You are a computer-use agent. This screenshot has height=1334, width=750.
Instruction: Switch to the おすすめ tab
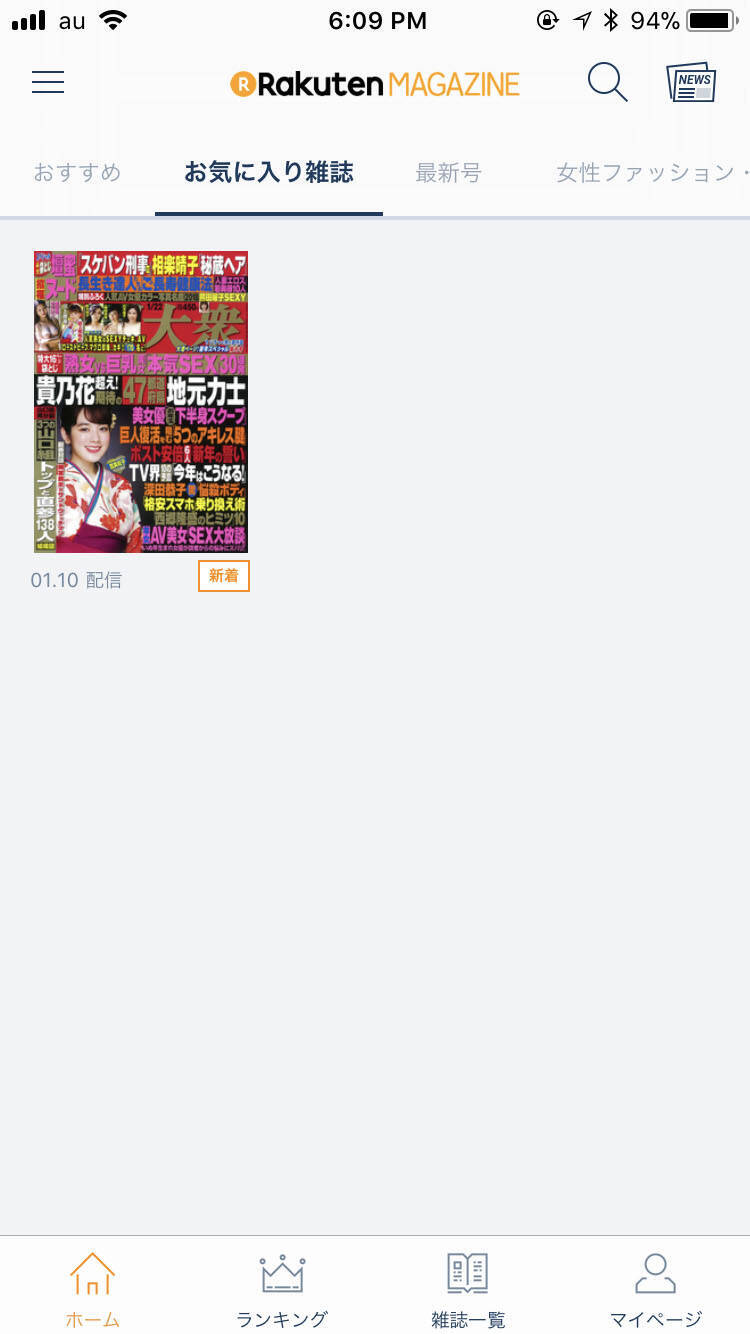[77, 173]
